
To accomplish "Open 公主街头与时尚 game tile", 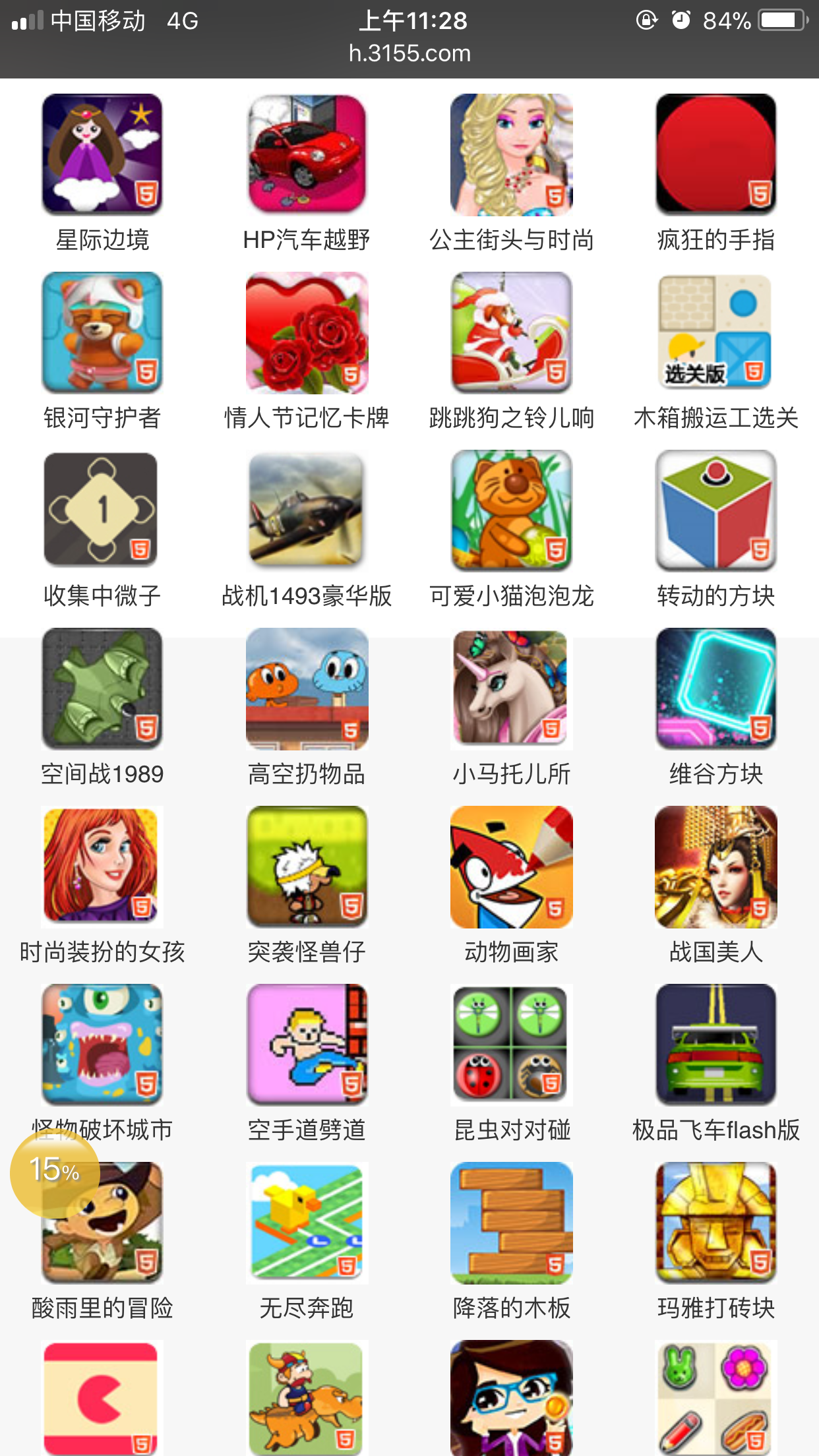I will pos(511,155).
